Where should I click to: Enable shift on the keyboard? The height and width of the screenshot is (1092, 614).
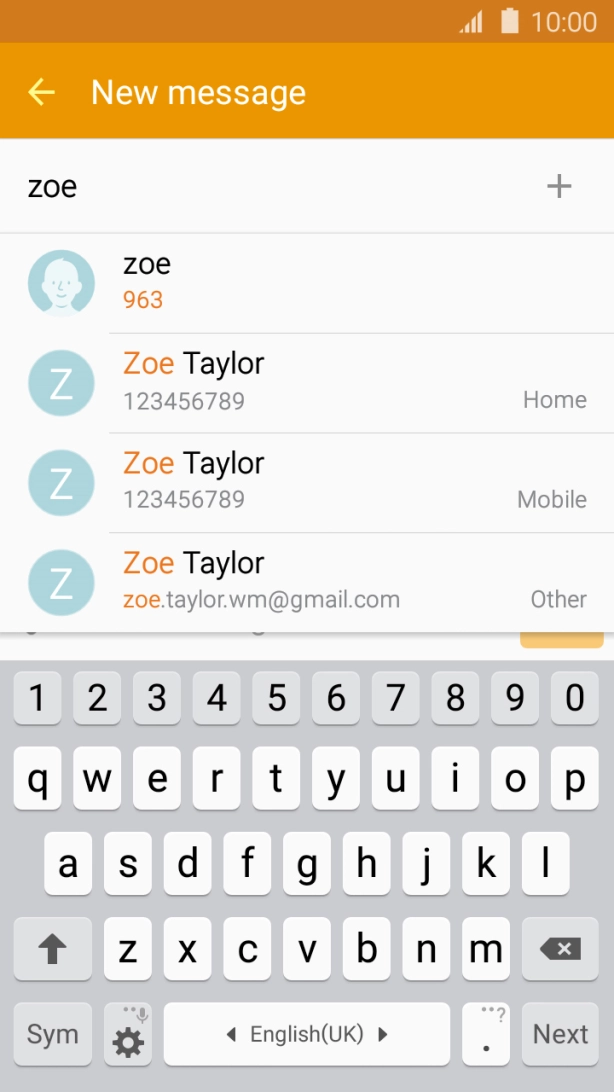click(x=52, y=948)
